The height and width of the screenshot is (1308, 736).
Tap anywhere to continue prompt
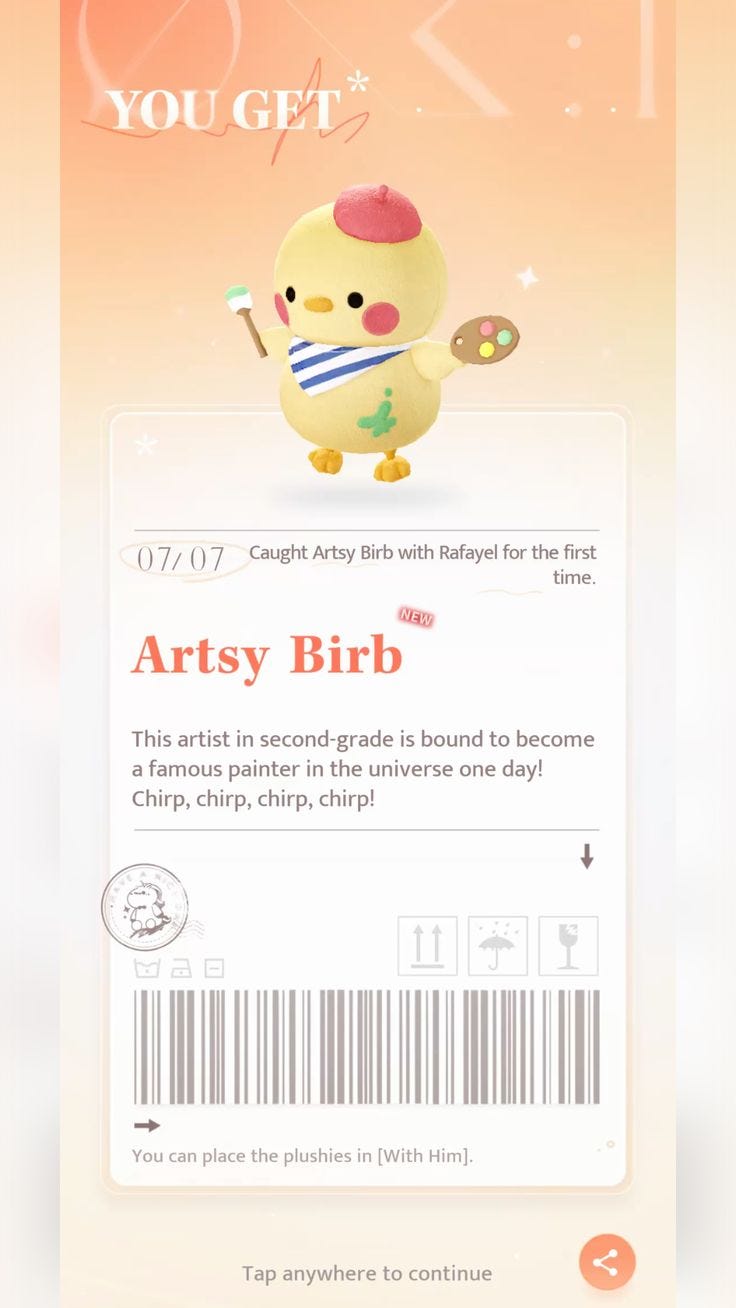click(367, 1273)
